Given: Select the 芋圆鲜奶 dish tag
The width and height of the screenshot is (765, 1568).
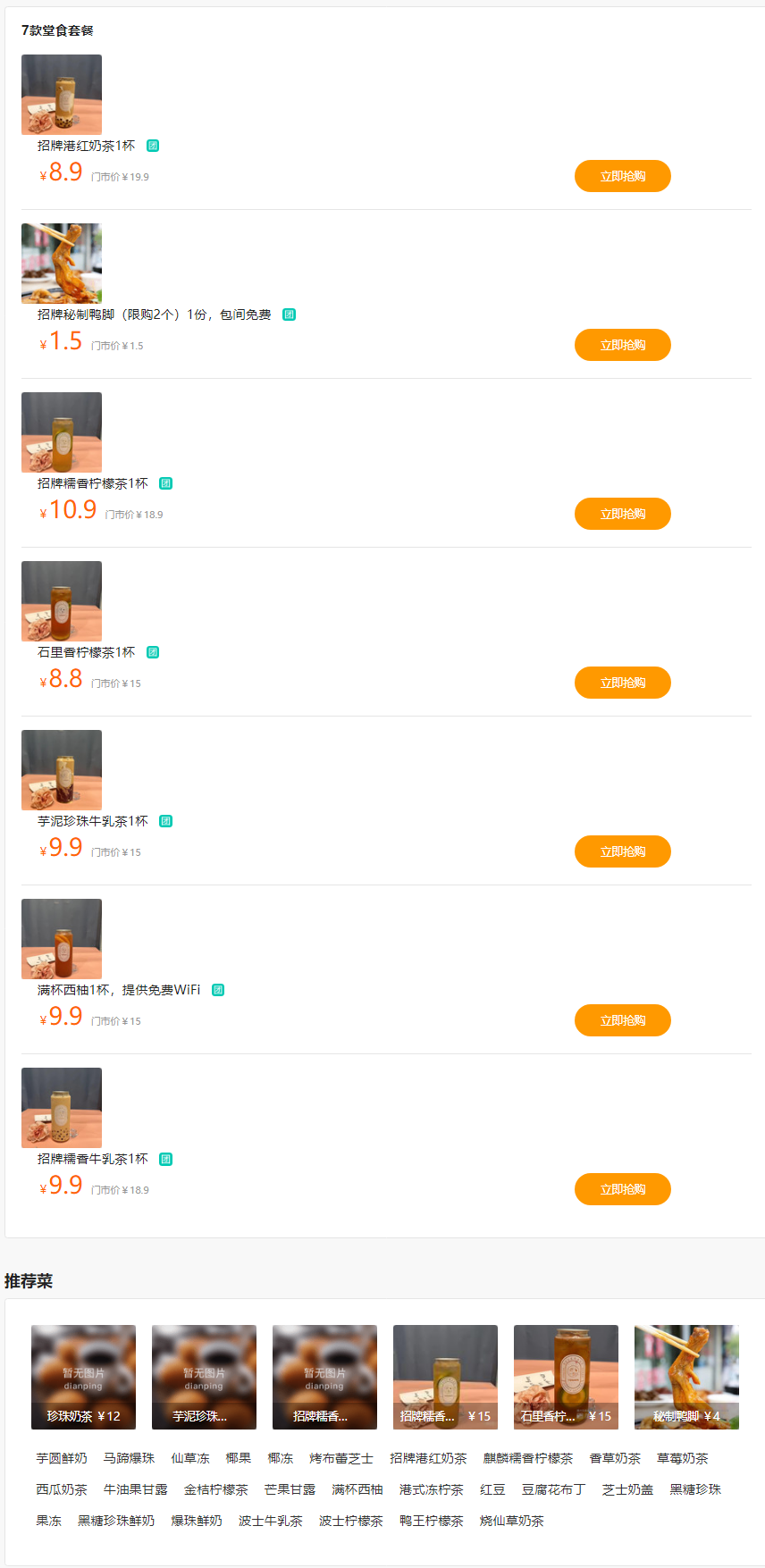Looking at the screenshot, I should pos(62,1458).
